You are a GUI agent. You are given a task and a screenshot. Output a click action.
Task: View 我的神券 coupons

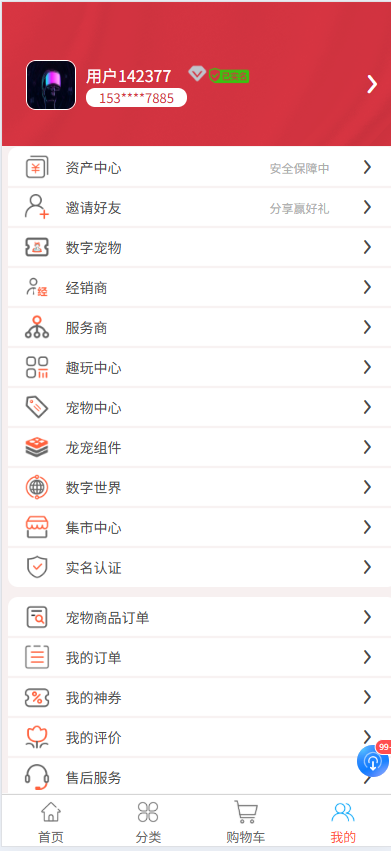(199, 697)
